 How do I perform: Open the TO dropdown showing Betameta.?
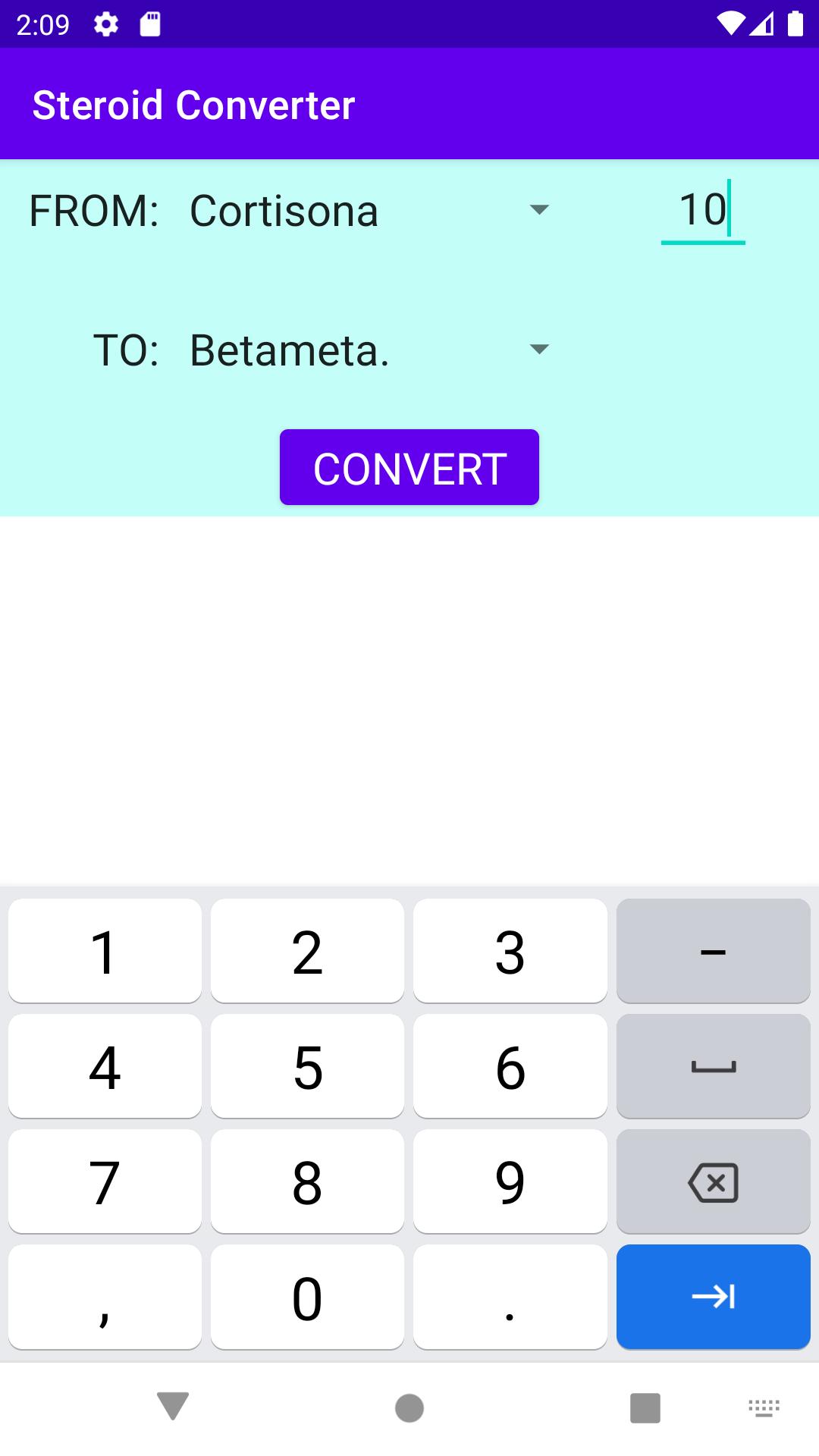coord(369,350)
